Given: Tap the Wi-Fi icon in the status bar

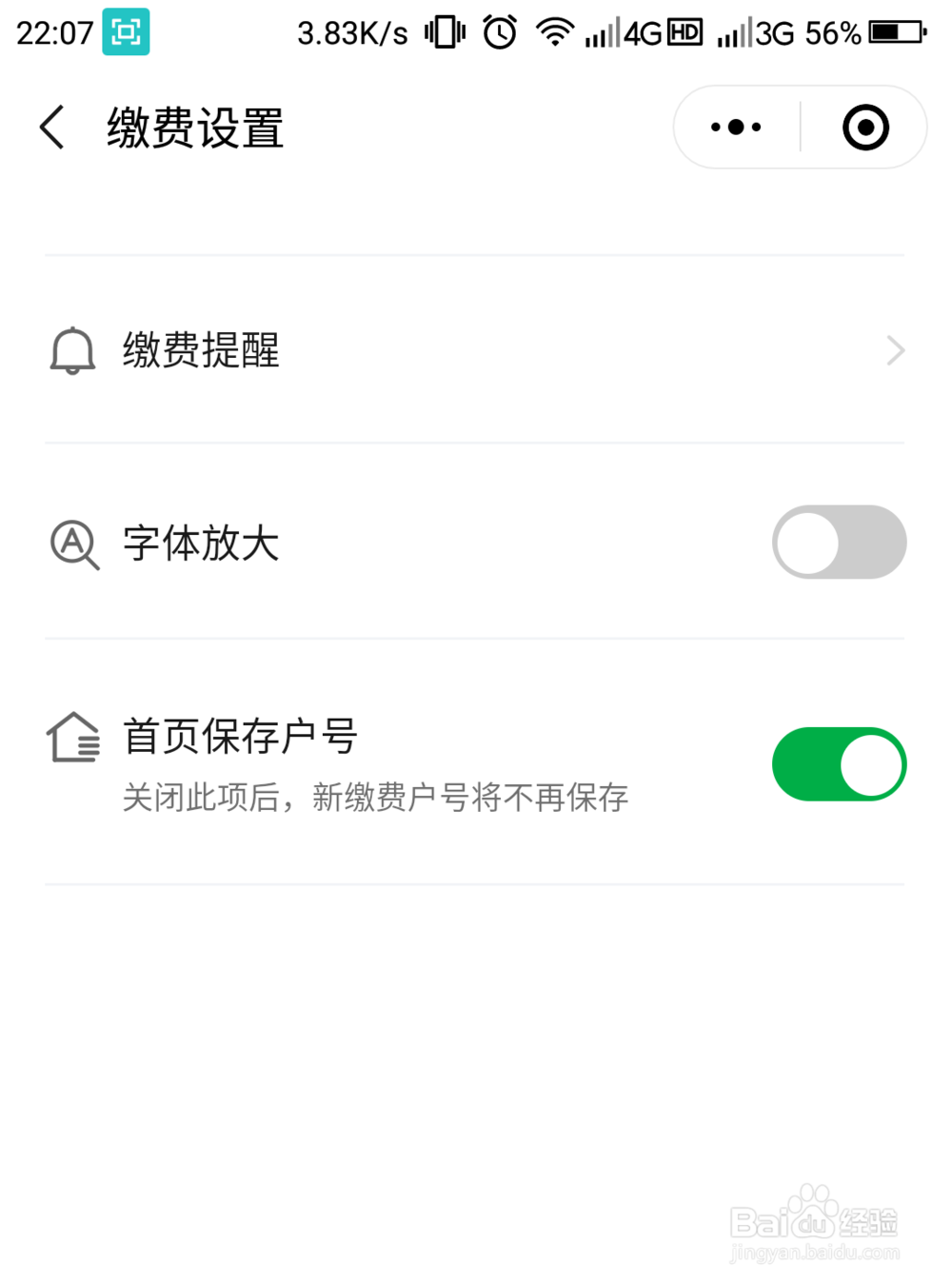Looking at the screenshot, I should (x=556, y=31).
